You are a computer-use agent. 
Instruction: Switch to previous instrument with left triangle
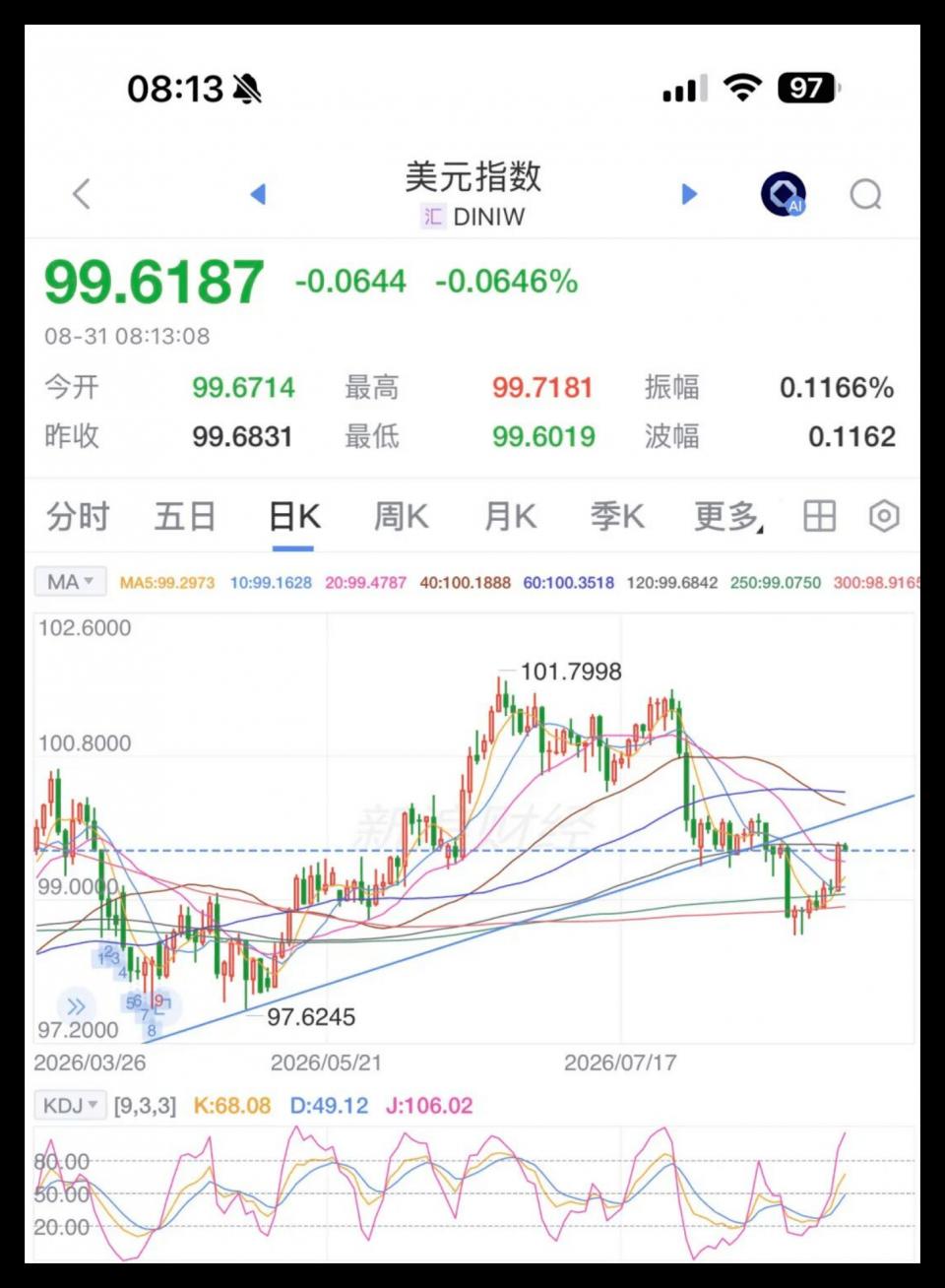(258, 194)
